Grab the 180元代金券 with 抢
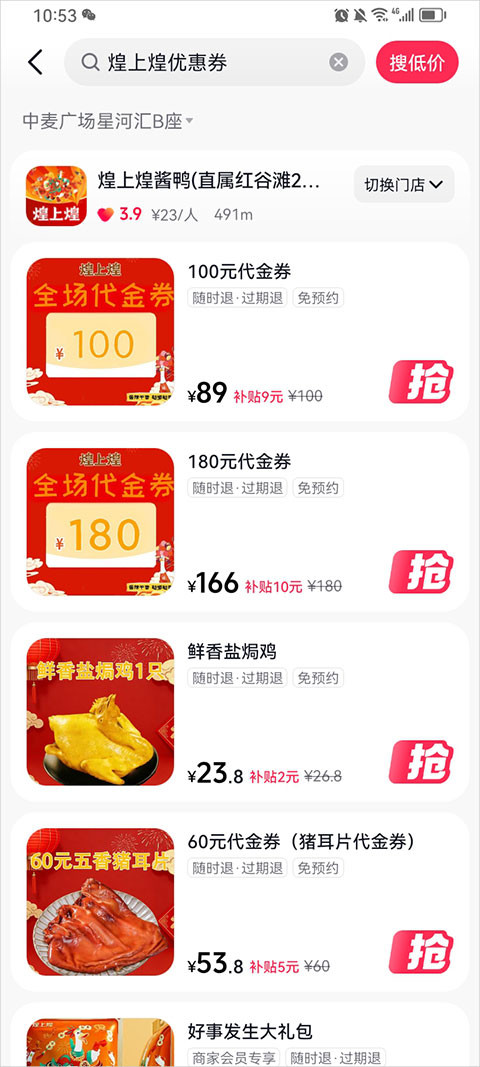Viewport: 480px width, 1067px height. point(421,572)
